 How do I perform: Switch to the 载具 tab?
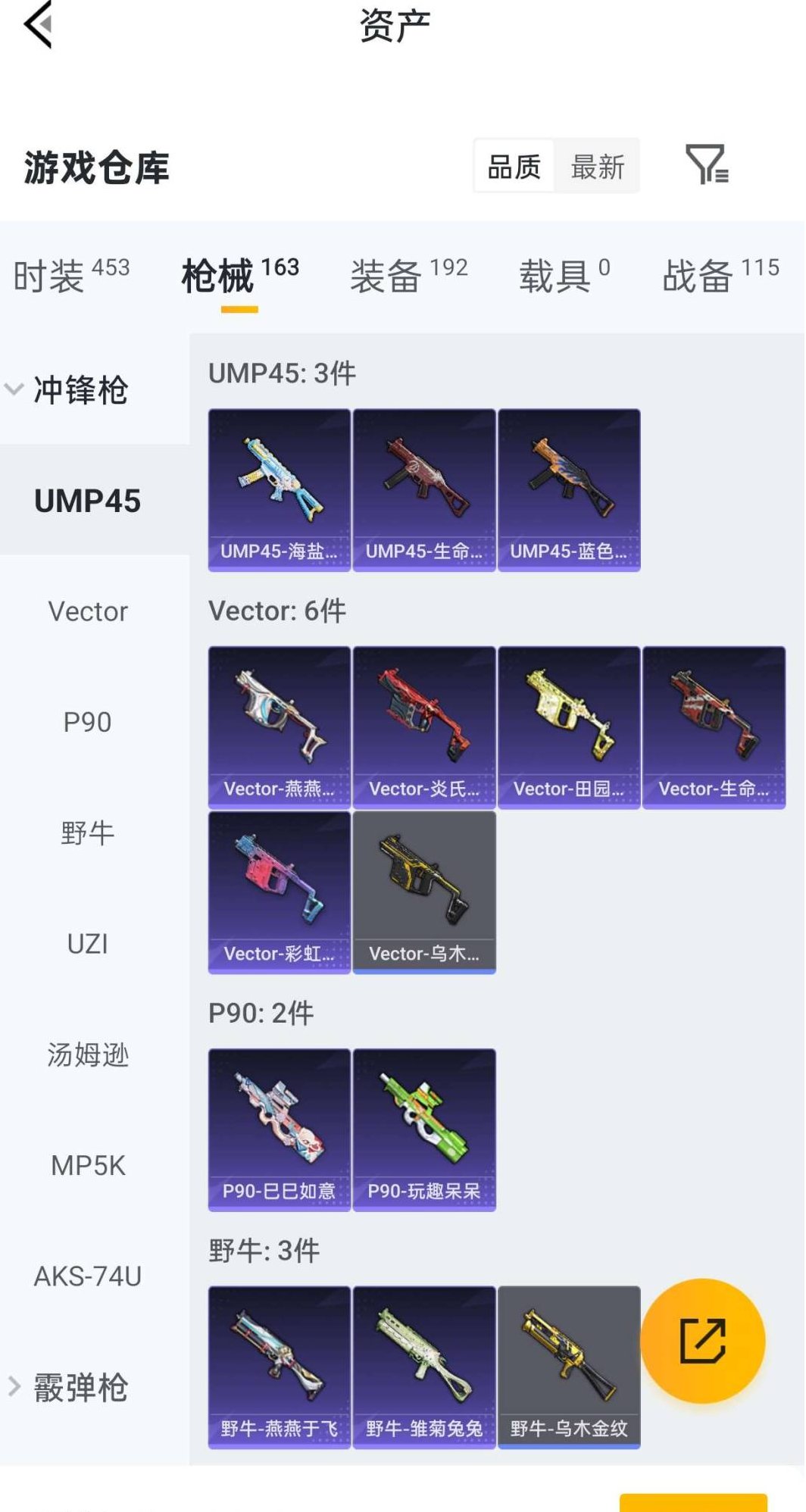coord(564,274)
